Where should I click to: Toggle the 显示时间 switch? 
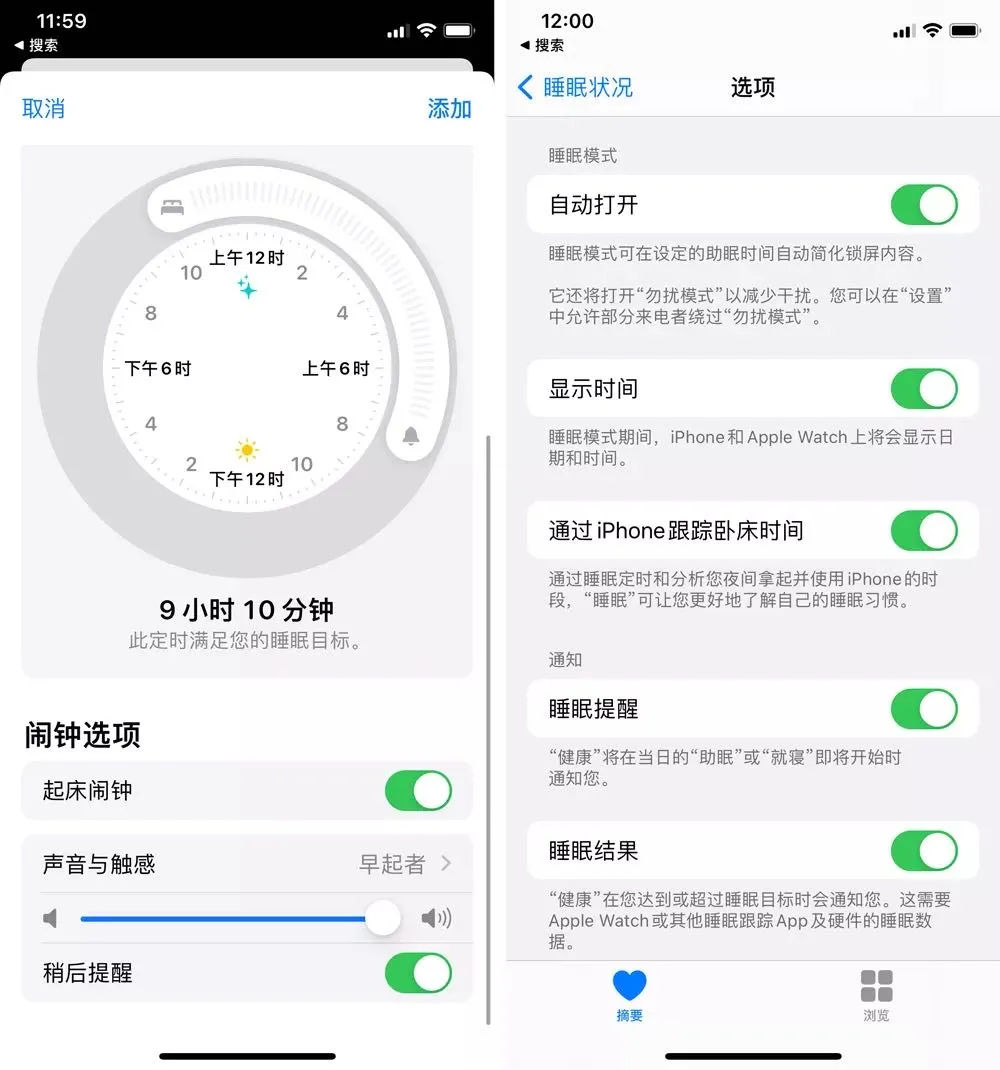tap(923, 388)
